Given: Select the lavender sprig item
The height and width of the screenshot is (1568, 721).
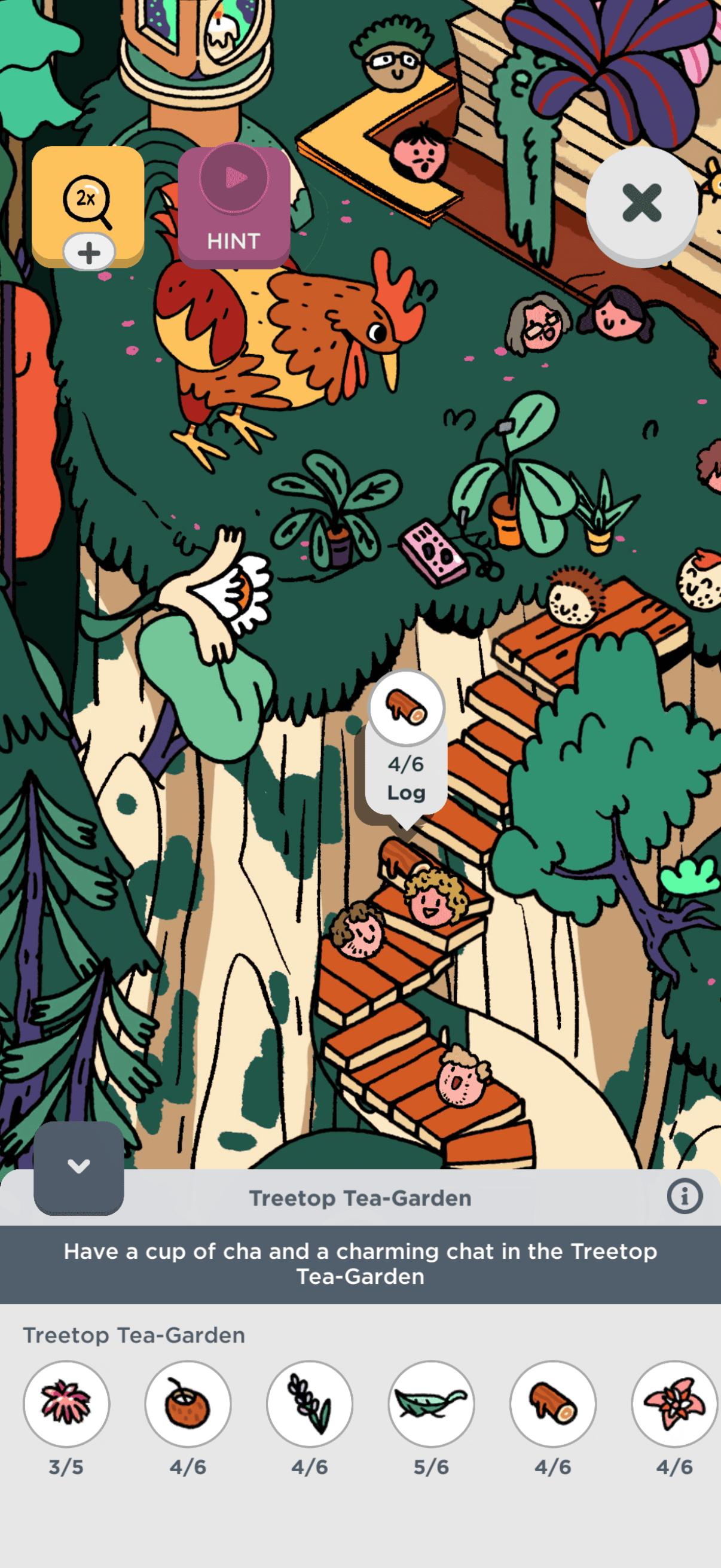Looking at the screenshot, I should (x=310, y=1403).
